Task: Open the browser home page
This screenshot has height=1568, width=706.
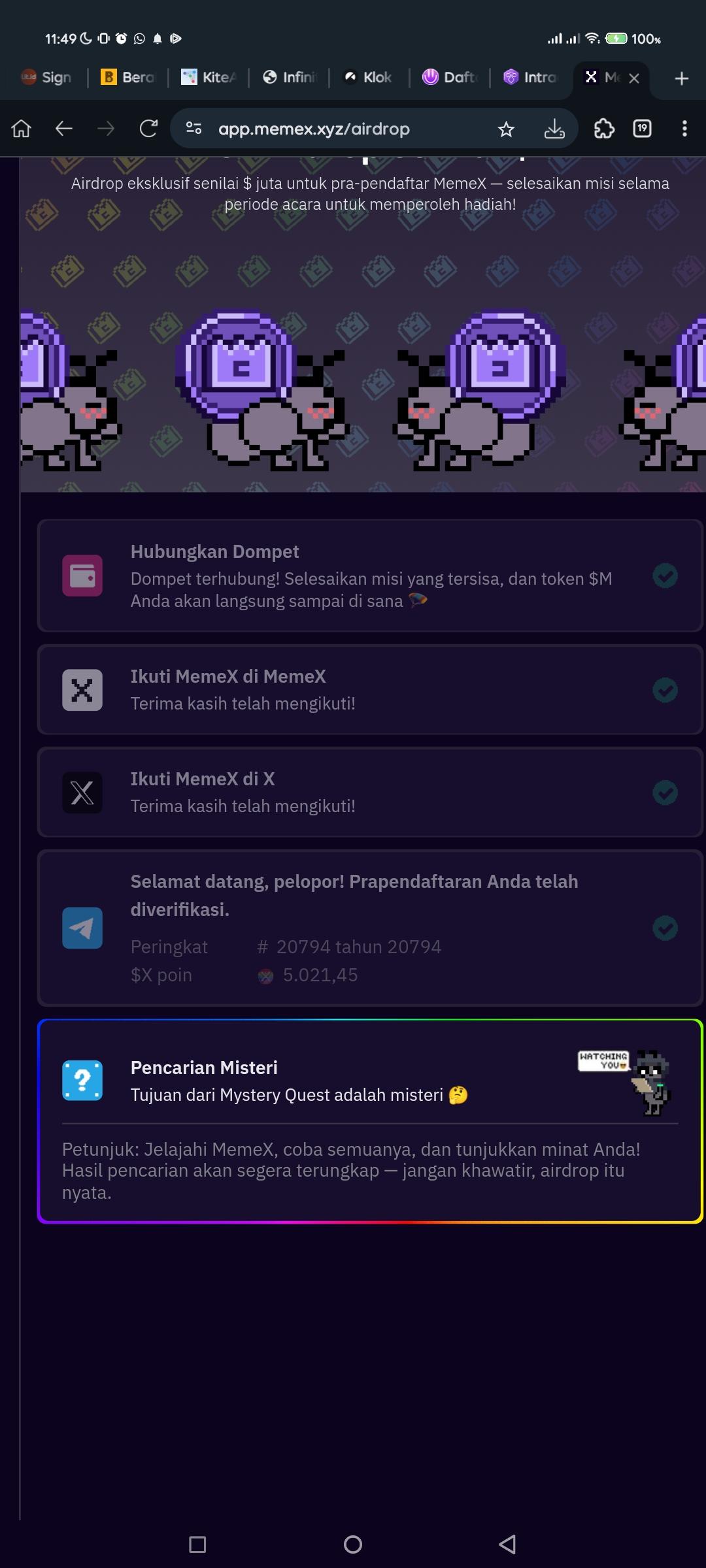Action: pos(22,129)
